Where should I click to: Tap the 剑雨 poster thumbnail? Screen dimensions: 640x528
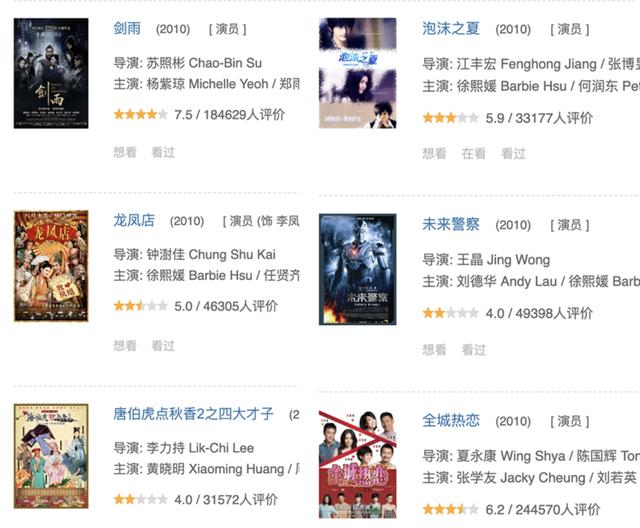[51, 73]
